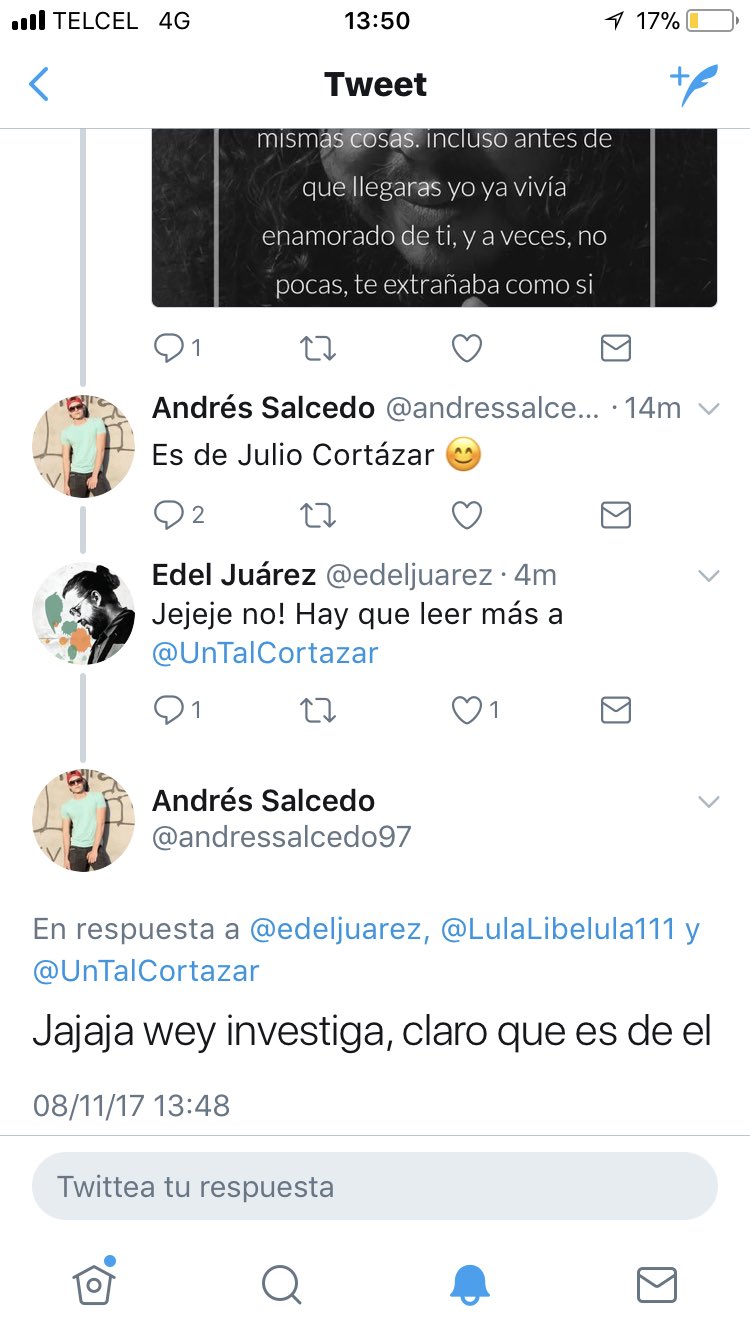Open @edeljuarez link in "En respuesta a"
The image size is (750, 1334).
pos(338,929)
